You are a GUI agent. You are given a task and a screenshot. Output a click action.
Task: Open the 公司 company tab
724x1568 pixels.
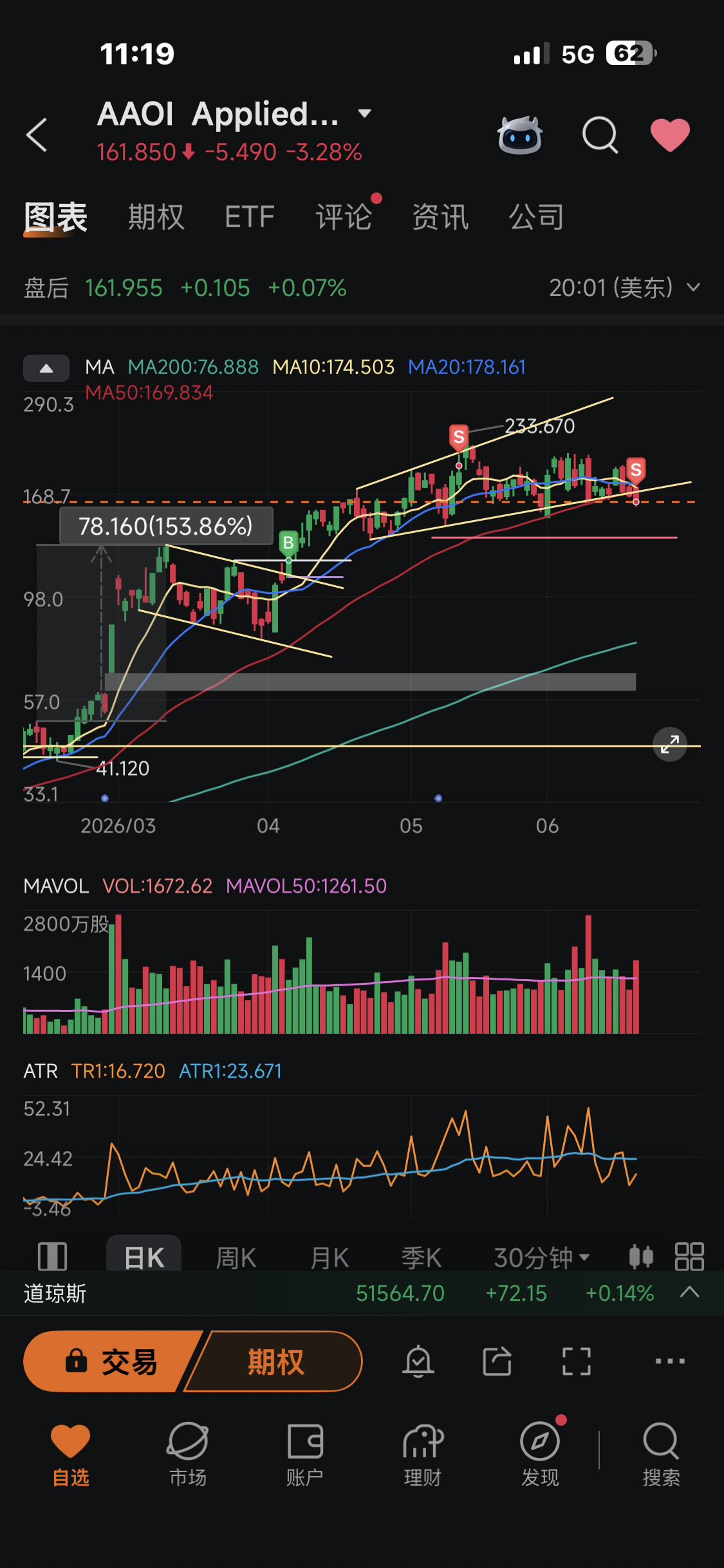(x=537, y=217)
